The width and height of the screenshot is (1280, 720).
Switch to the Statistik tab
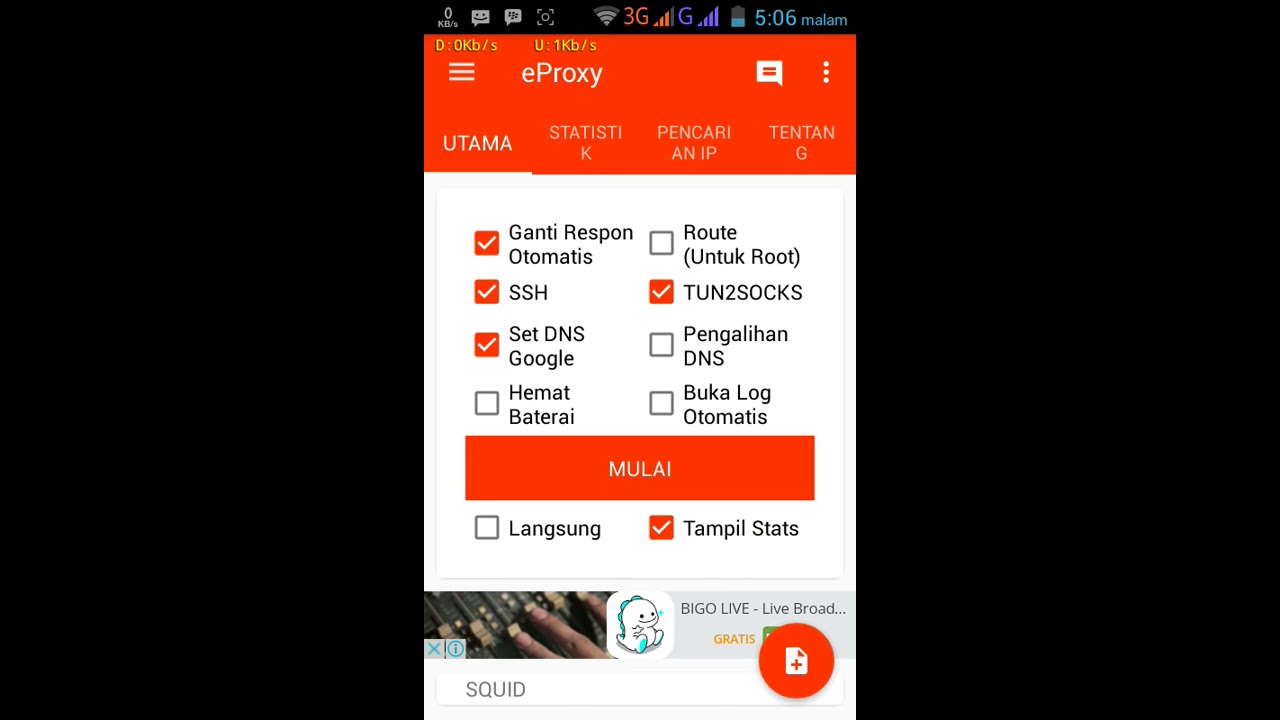[x=585, y=143]
